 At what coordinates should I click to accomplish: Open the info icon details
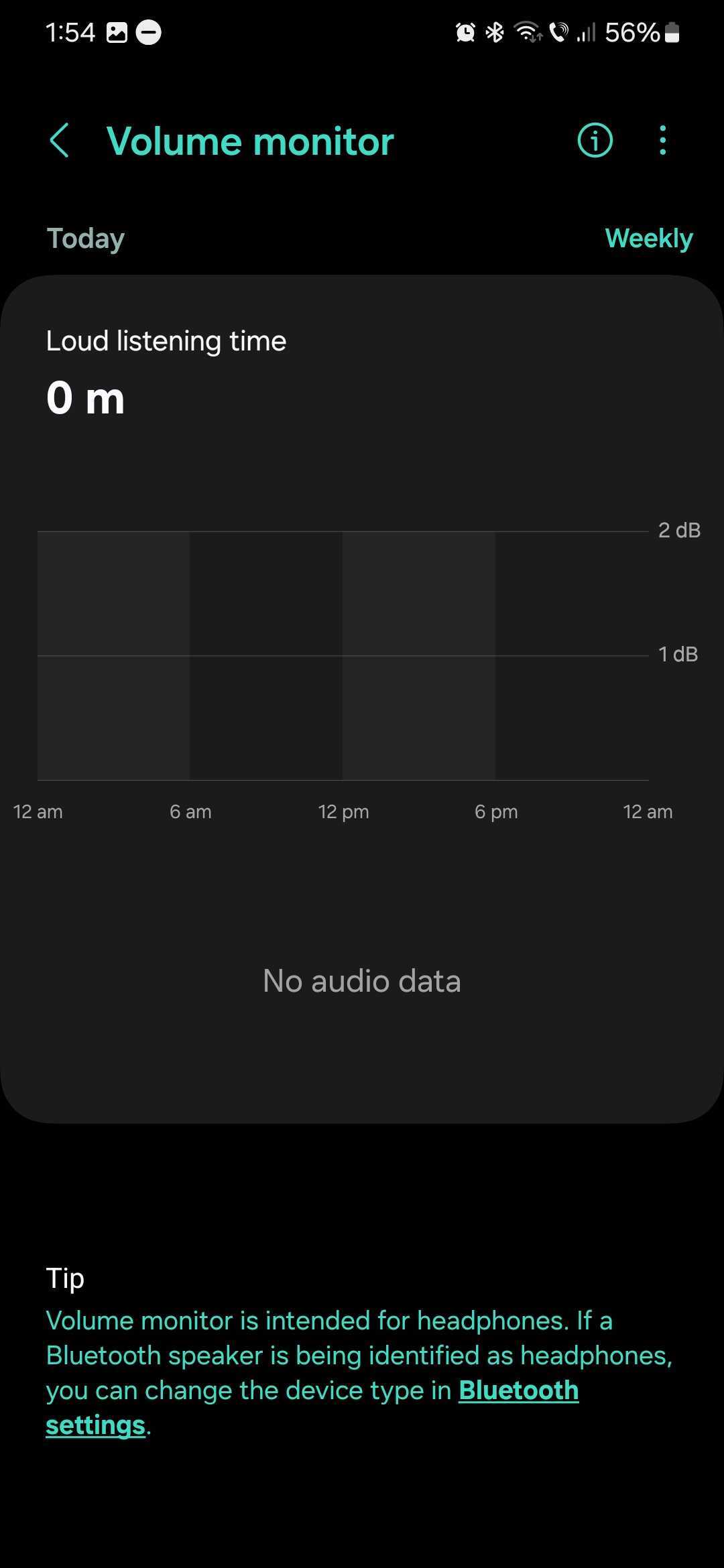point(595,141)
